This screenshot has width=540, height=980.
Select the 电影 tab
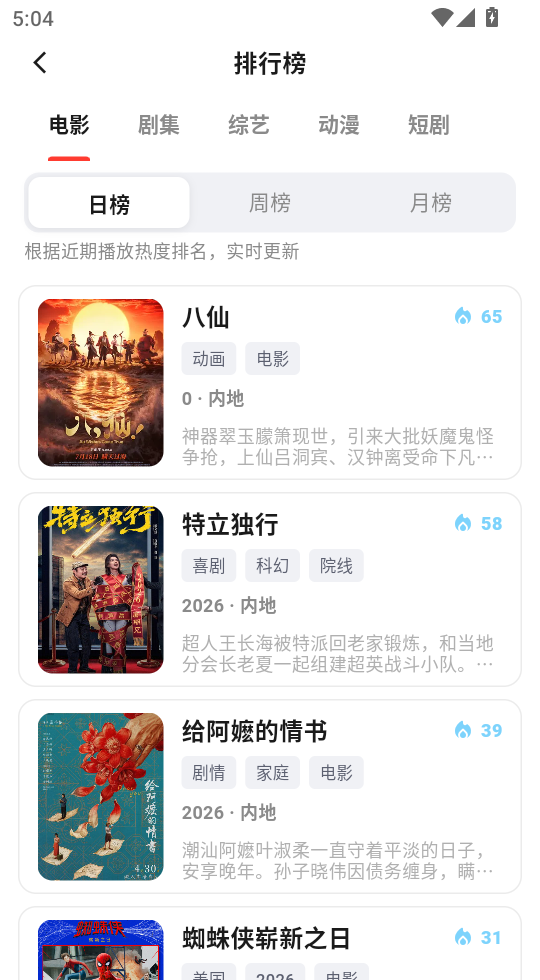[x=69, y=125]
